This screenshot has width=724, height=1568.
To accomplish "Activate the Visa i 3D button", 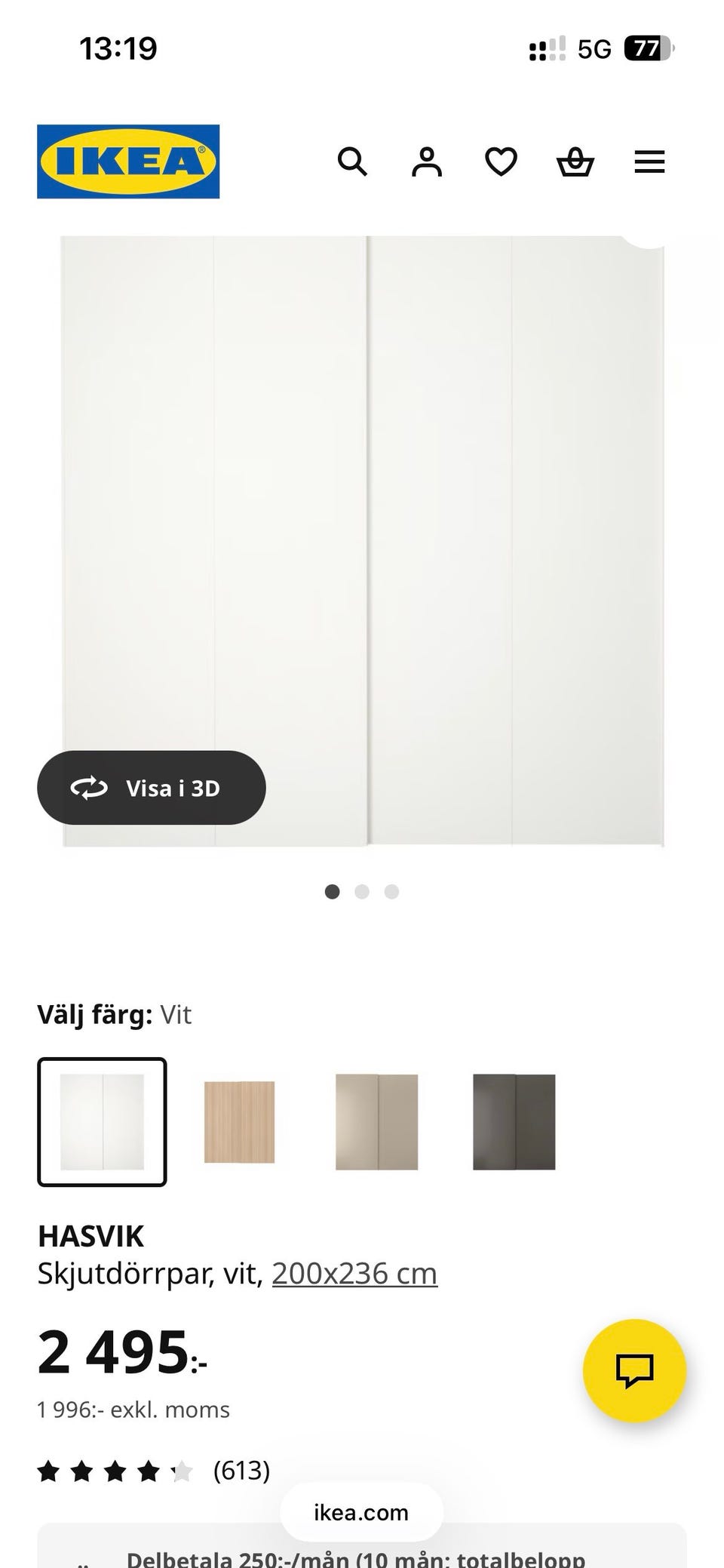I will pyautogui.click(x=152, y=787).
